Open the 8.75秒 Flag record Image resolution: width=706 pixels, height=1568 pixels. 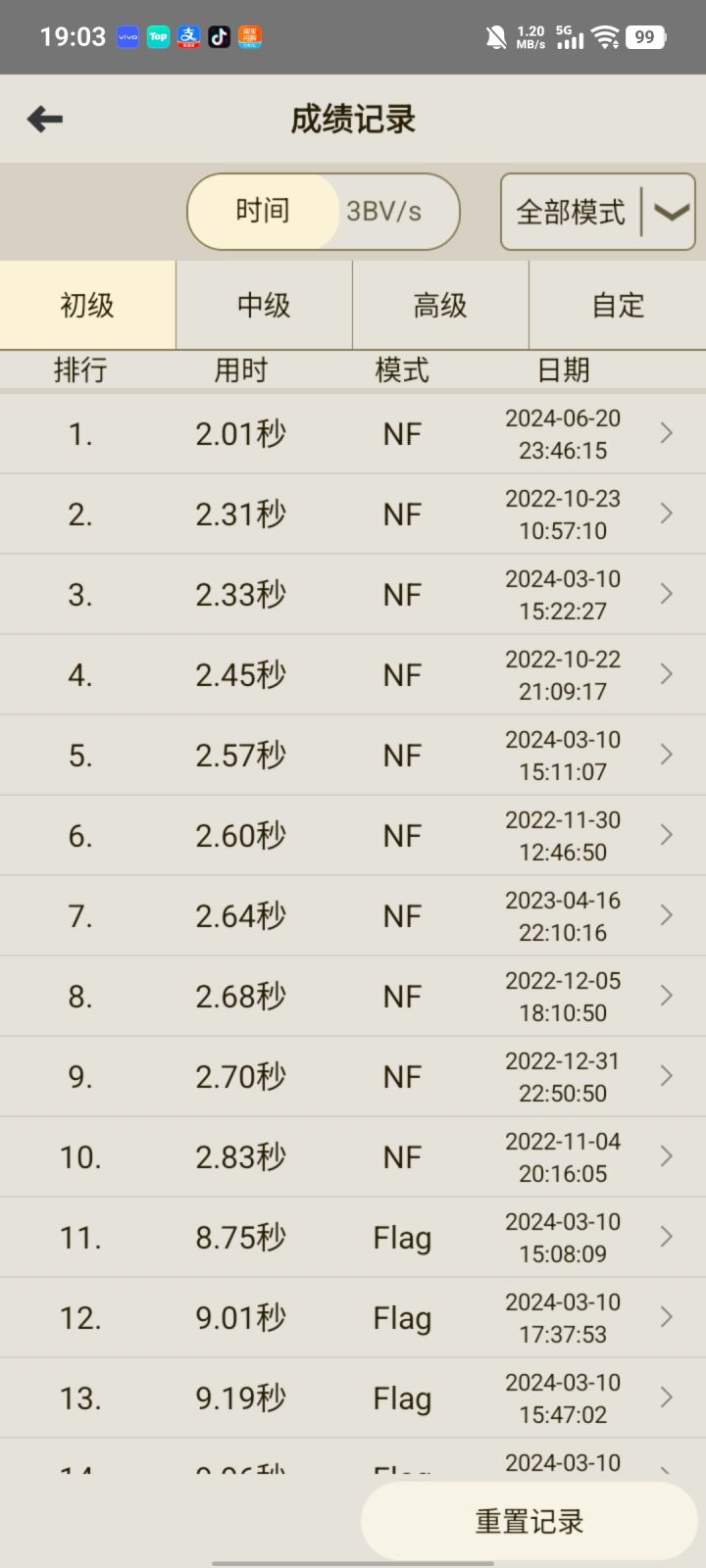353,1238
